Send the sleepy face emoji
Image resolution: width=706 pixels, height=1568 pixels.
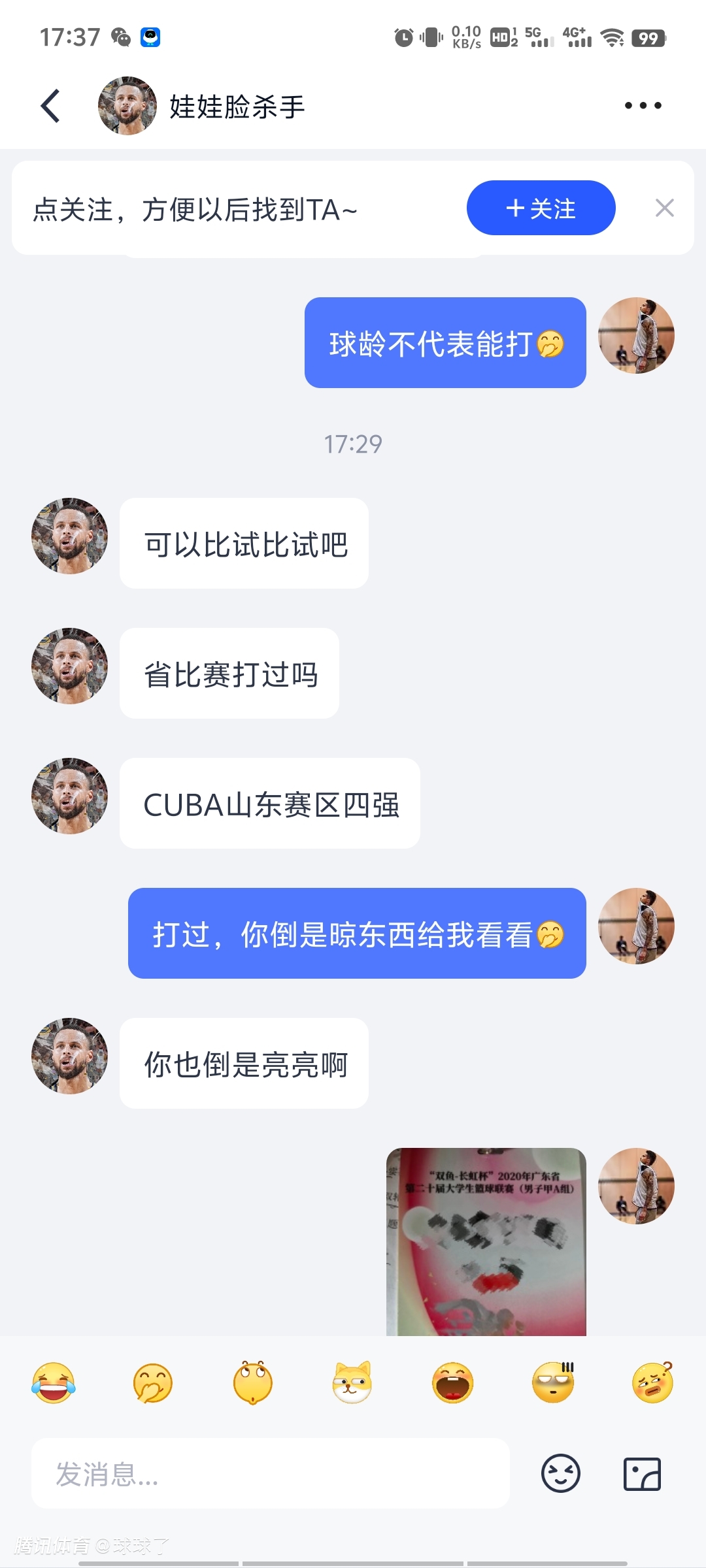click(652, 1382)
